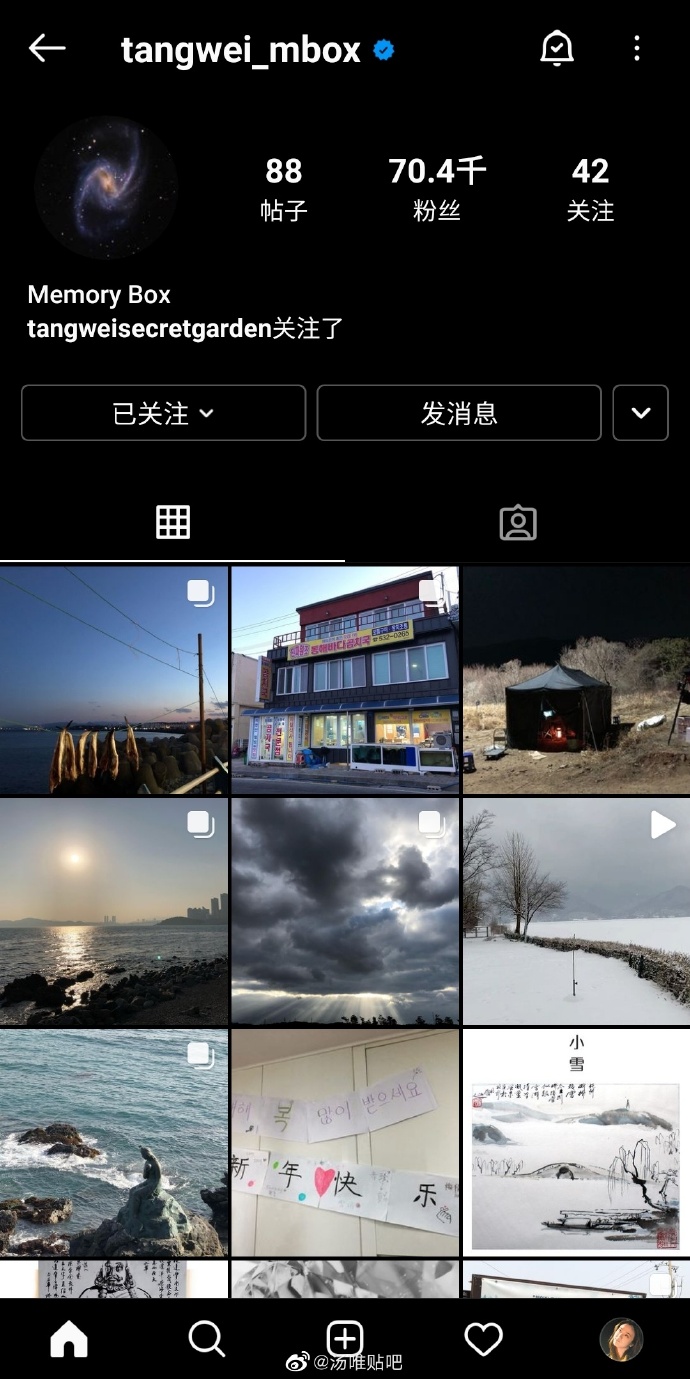690x1379 pixels.
Task: Open the 新年快乐 banner post
Action: (x=345, y=1142)
